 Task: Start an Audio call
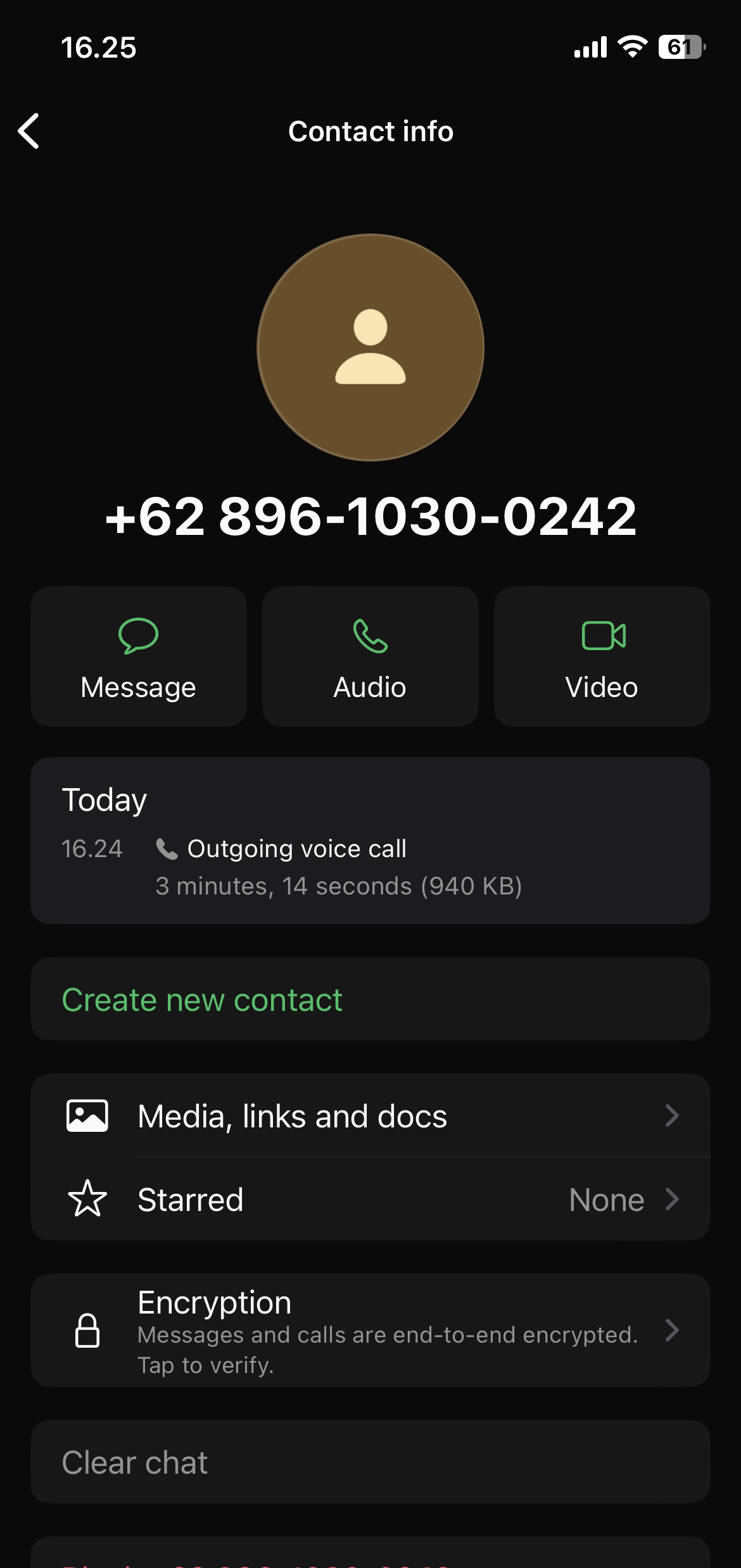point(370,656)
